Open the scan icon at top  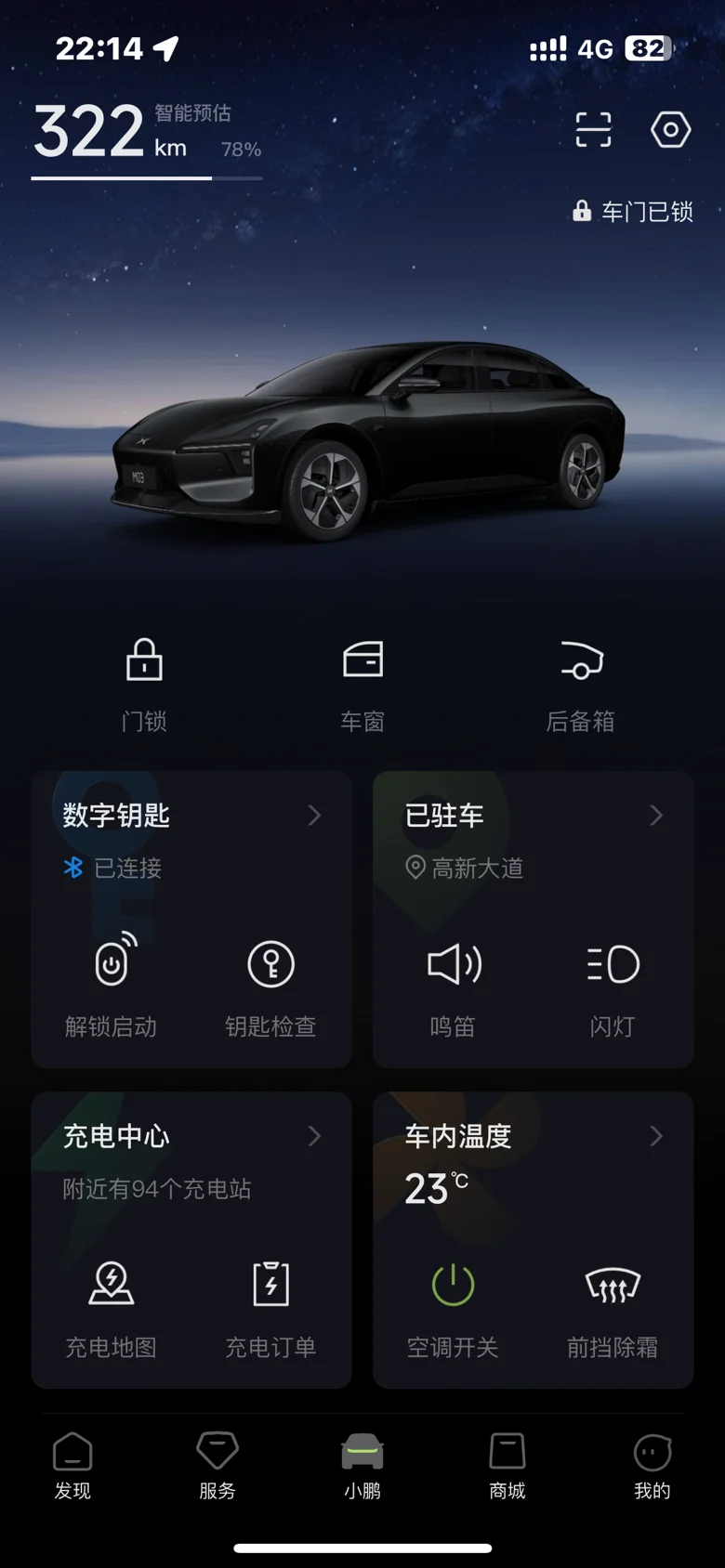point(593,130)
